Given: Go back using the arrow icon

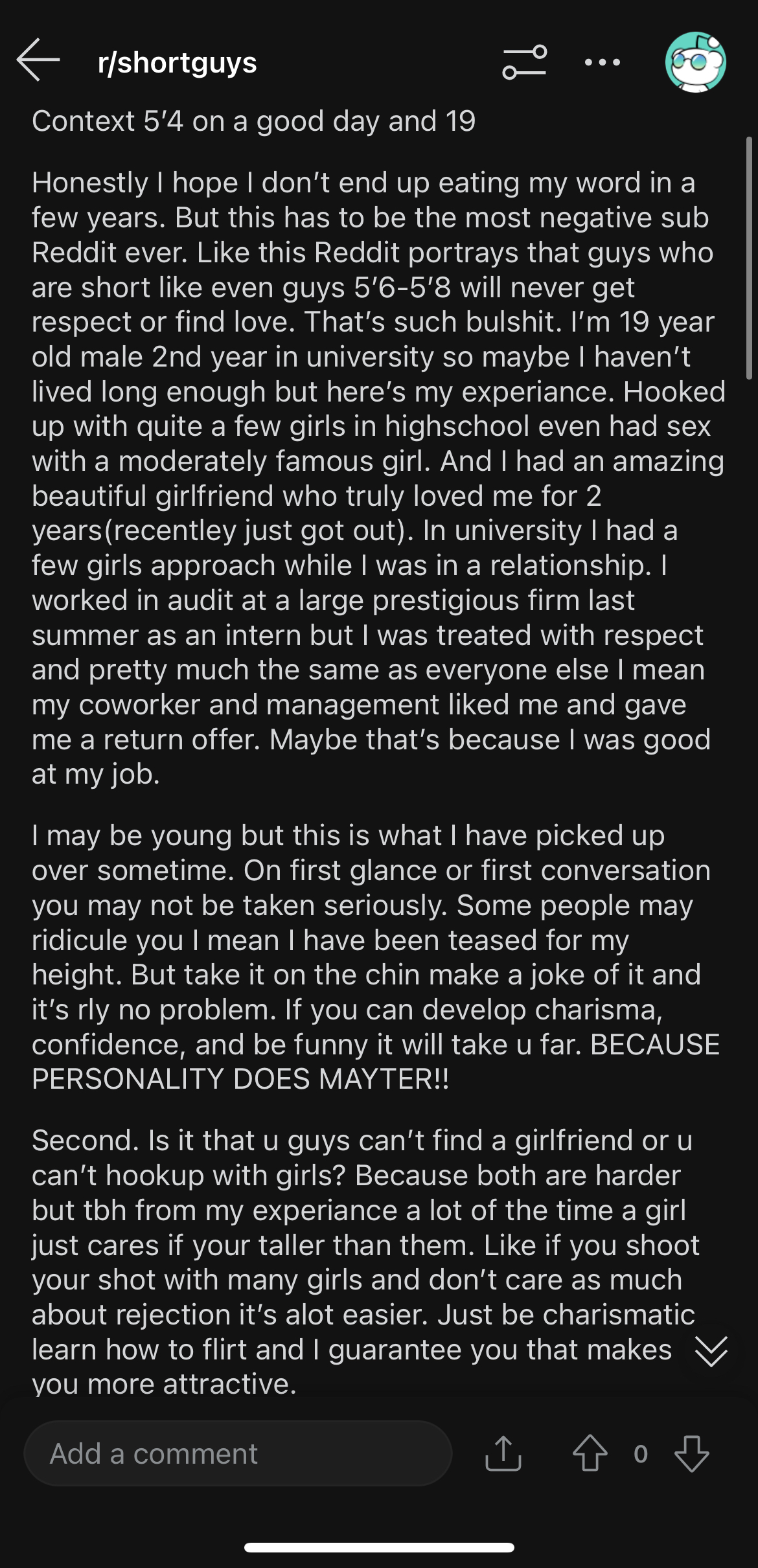Looking at the screenshot, I should [x=39, y=60].
